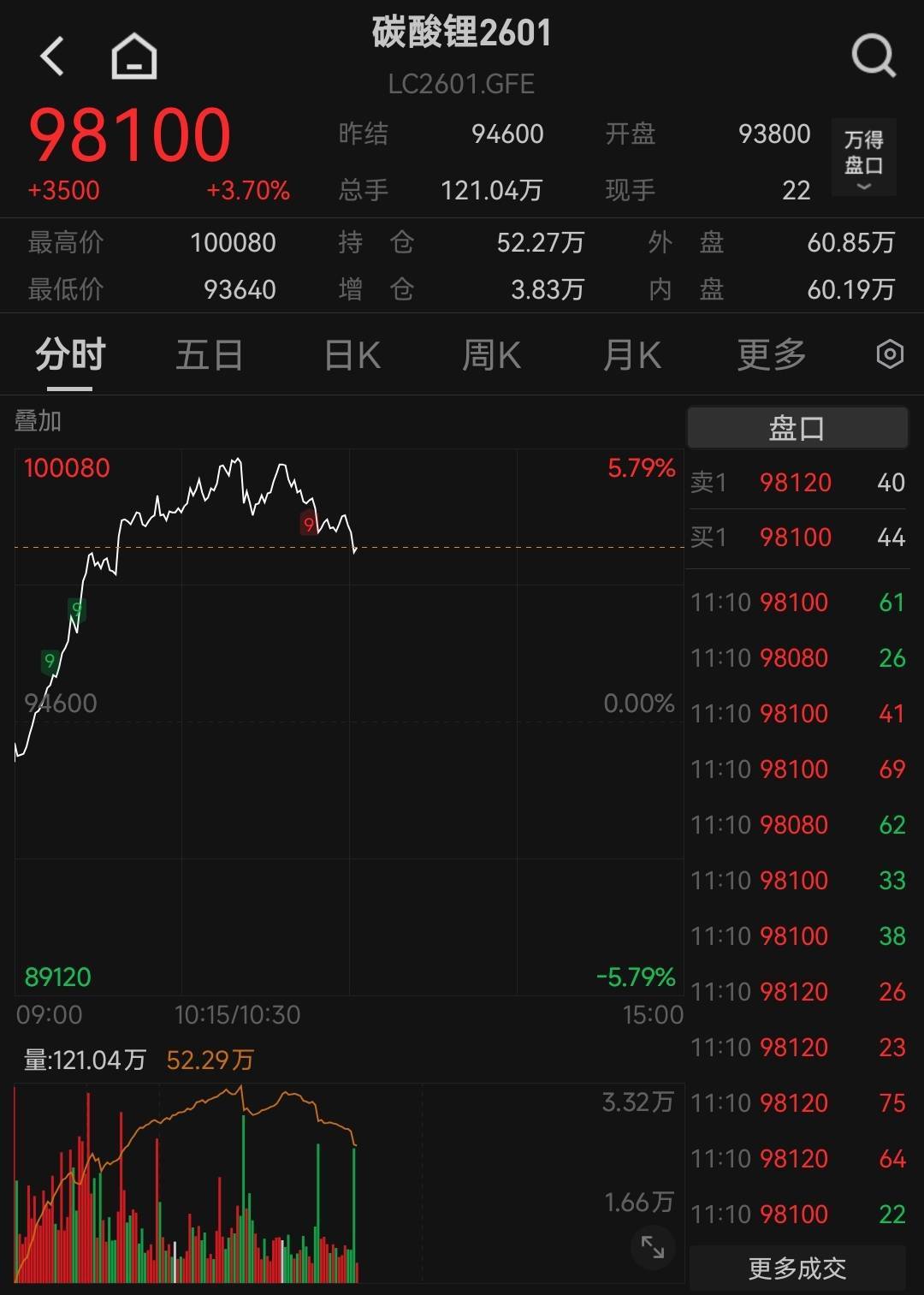Open search with the magnifier icon

click(x=873, y=56)
